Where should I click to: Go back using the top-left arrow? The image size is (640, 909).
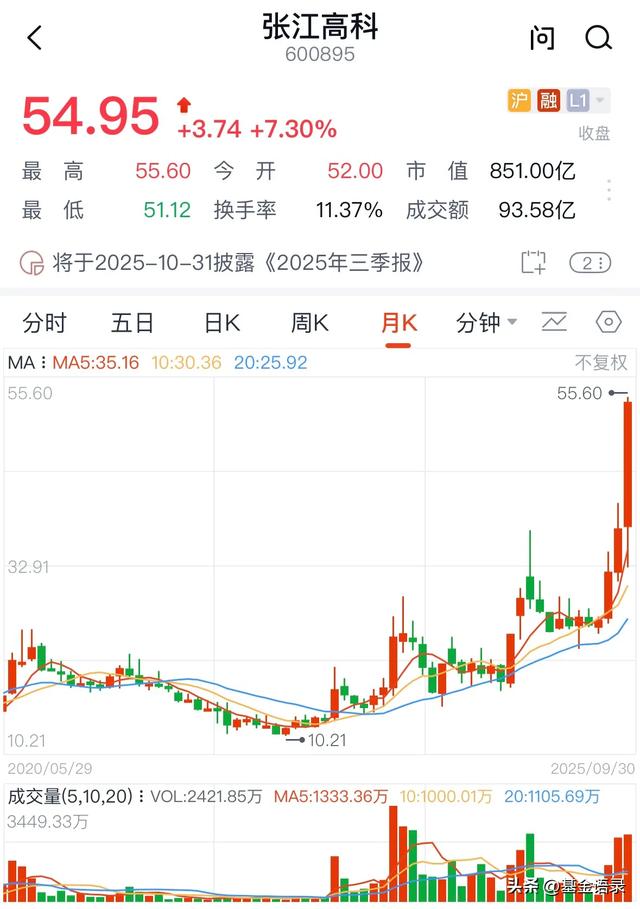[x=35, y=38]
